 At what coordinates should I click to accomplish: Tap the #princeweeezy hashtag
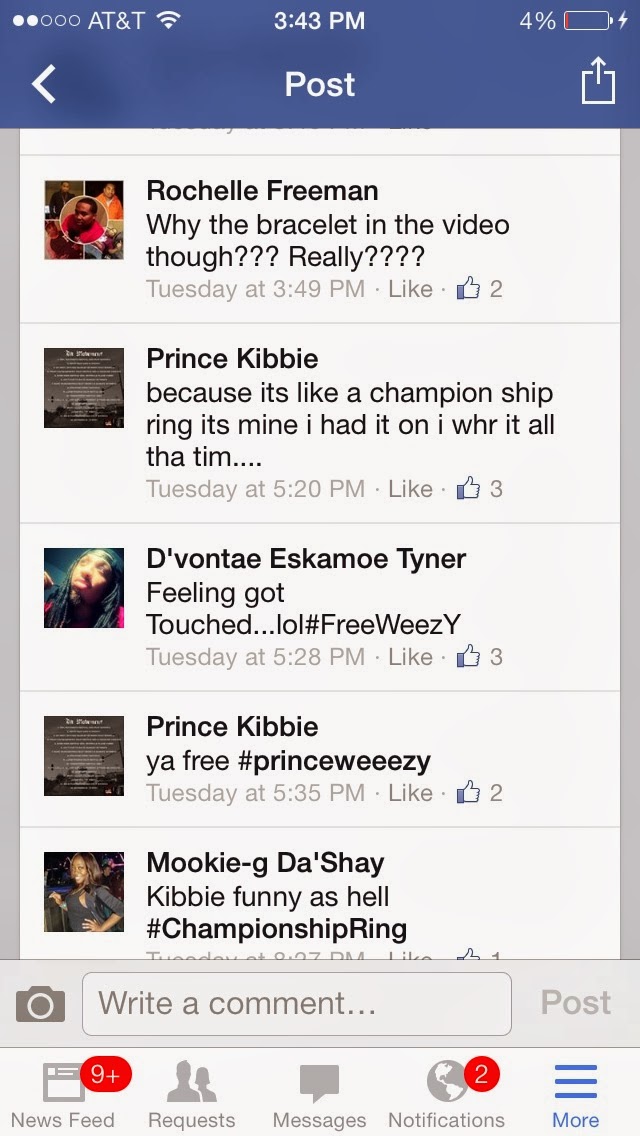(x=334, y=761)
